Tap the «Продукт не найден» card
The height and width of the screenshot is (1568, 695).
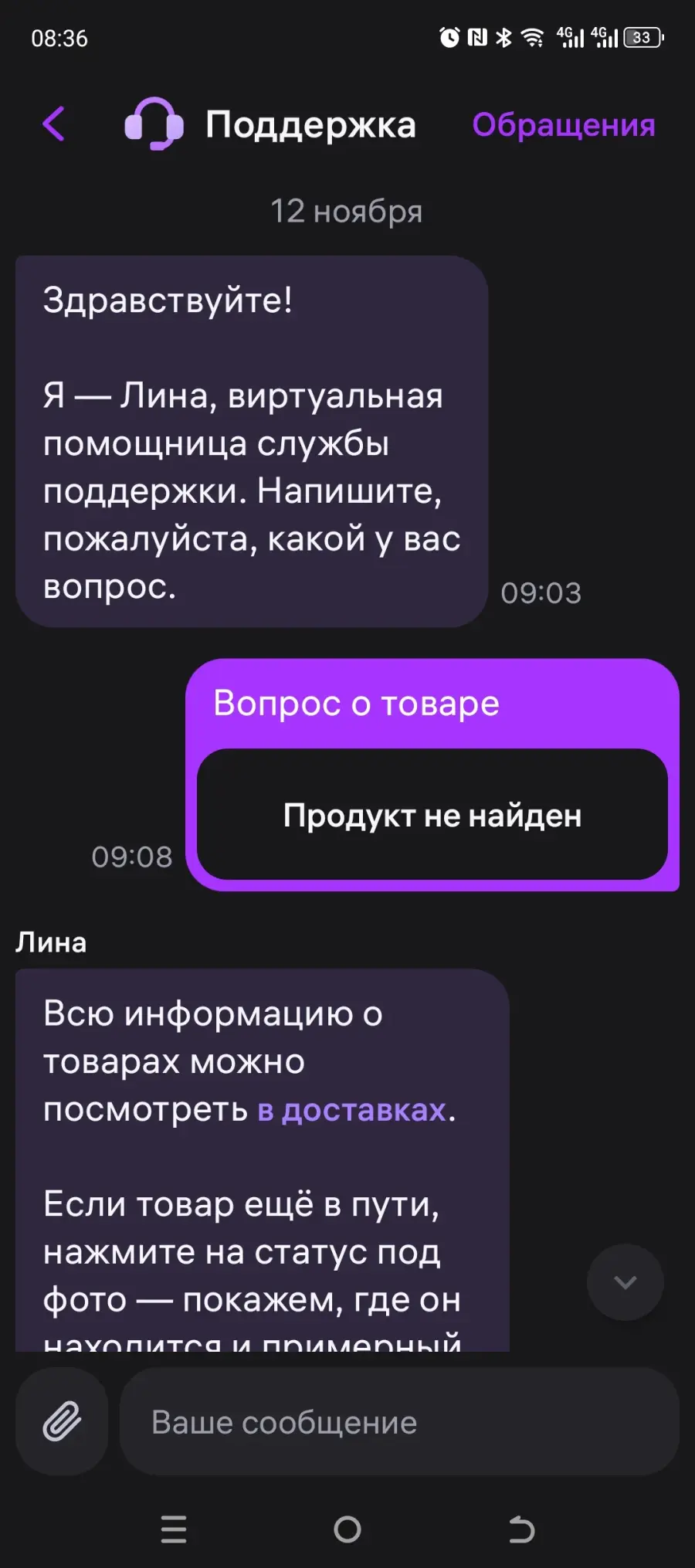tap(432, 814)
